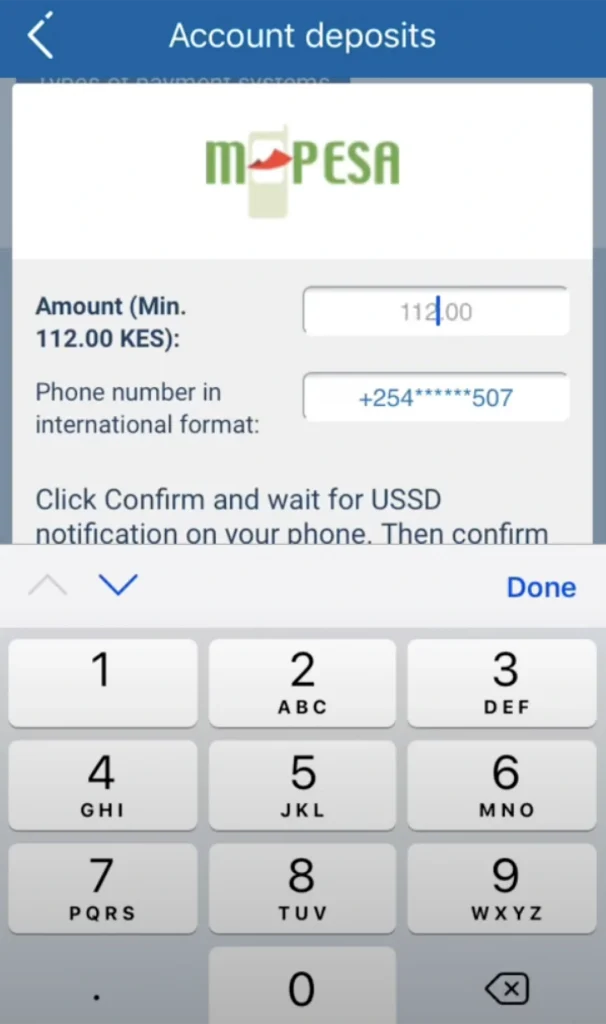The image size is (606, 1024).
Task: Edit the phone number field
Action: (x=436, y=398)
